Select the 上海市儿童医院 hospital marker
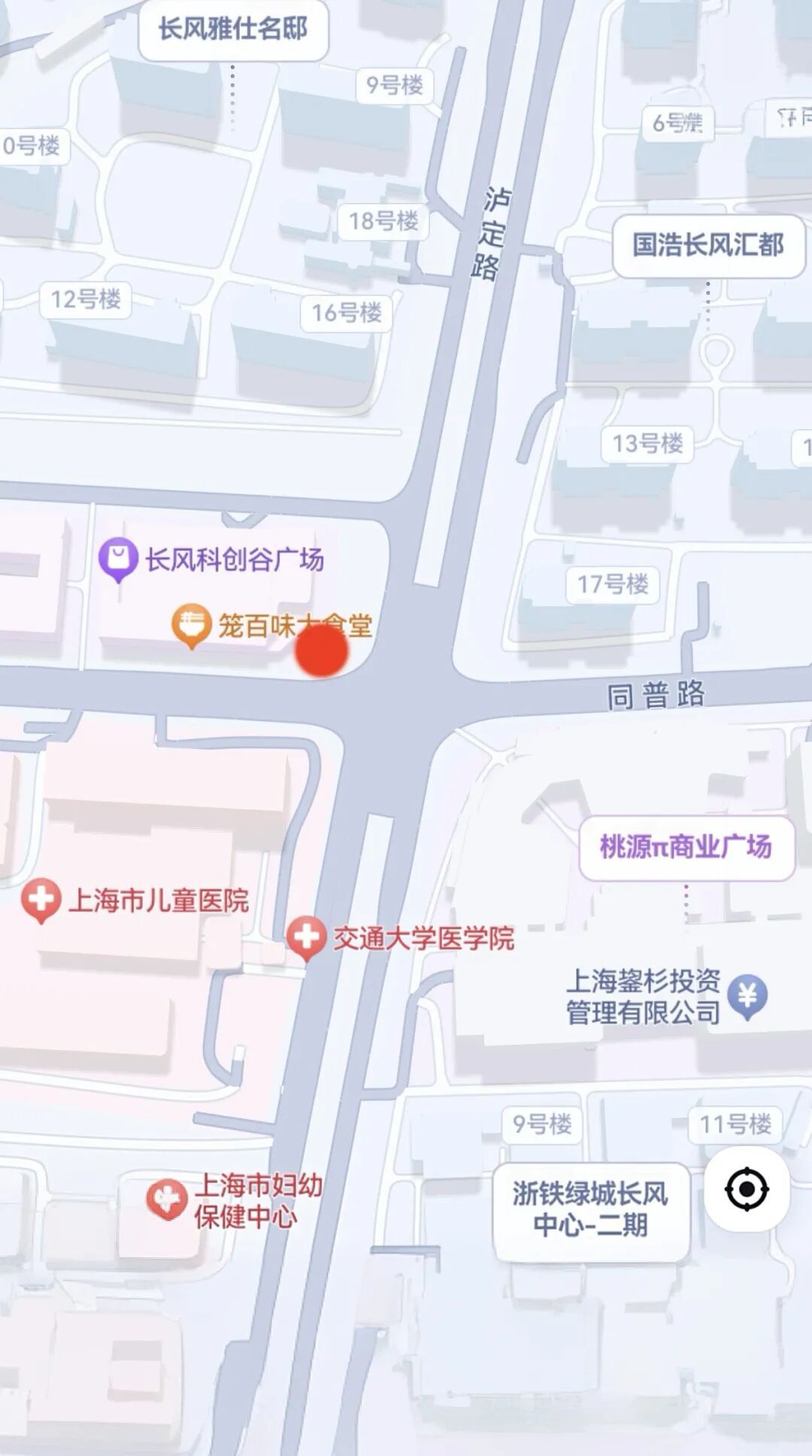 click(x=41, y=899)
